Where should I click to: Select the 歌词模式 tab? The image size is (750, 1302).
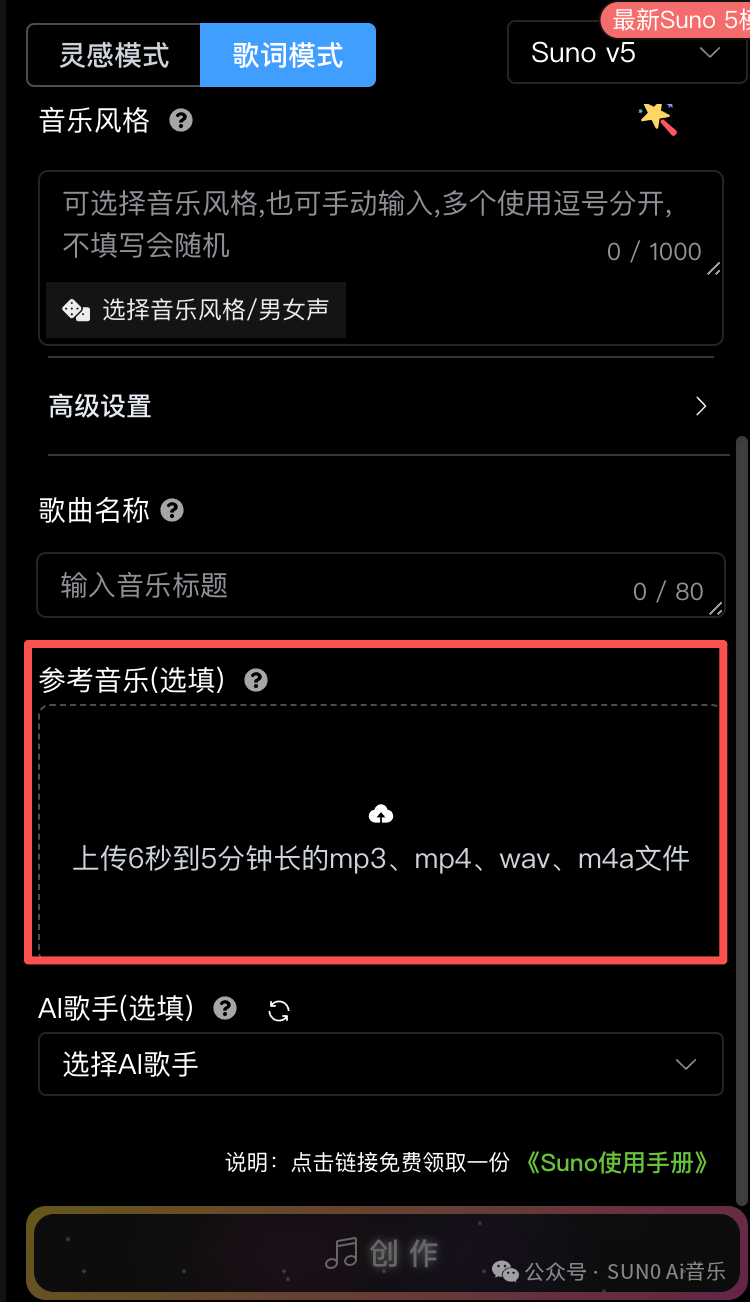coord(287,55)
